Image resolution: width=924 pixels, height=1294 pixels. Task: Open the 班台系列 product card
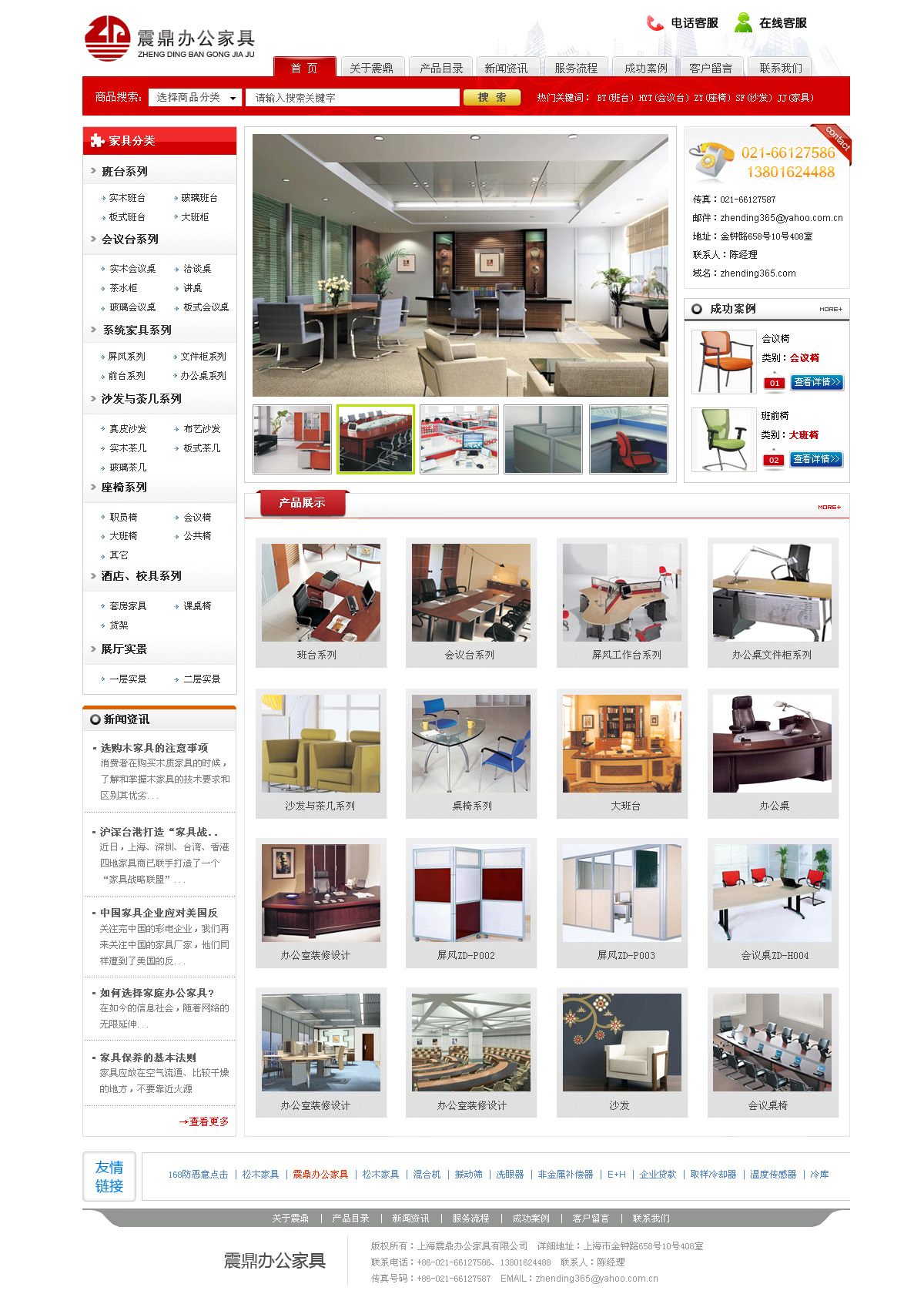click(320, 601)
